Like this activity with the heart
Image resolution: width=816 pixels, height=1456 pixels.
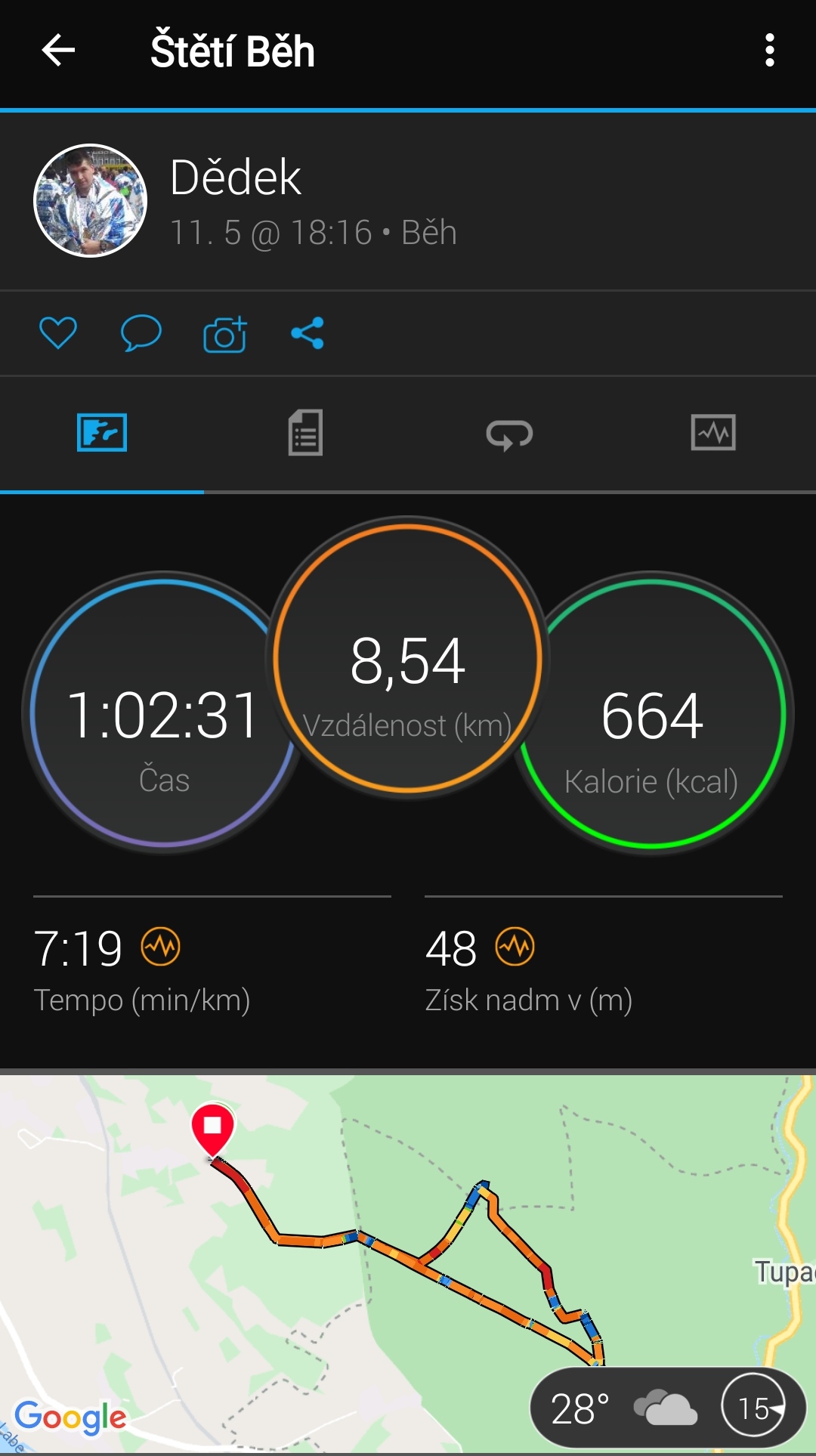click(58, 333)
